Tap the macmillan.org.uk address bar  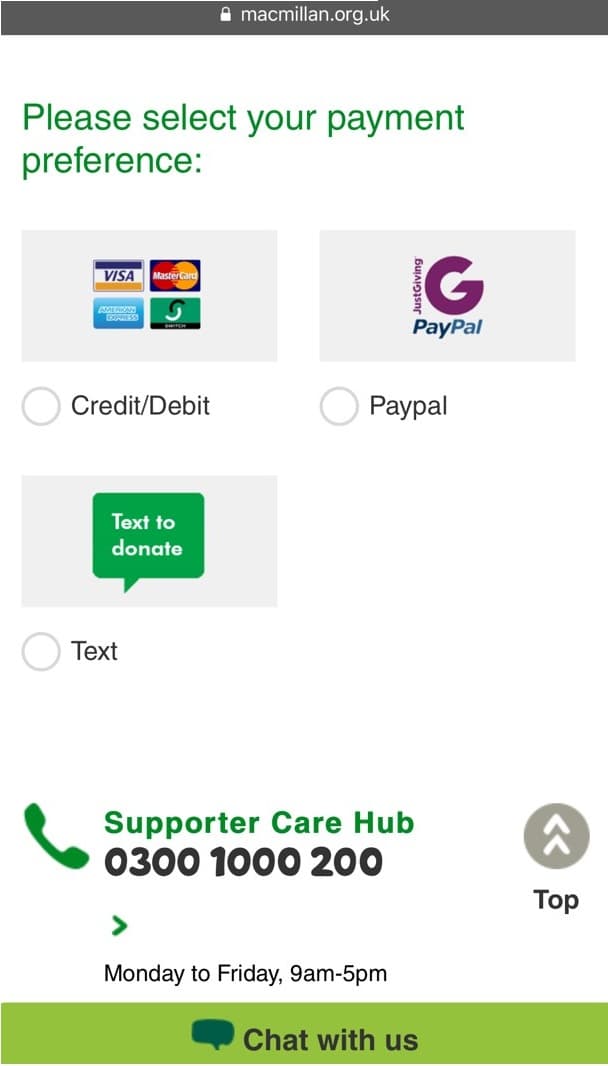304,16
